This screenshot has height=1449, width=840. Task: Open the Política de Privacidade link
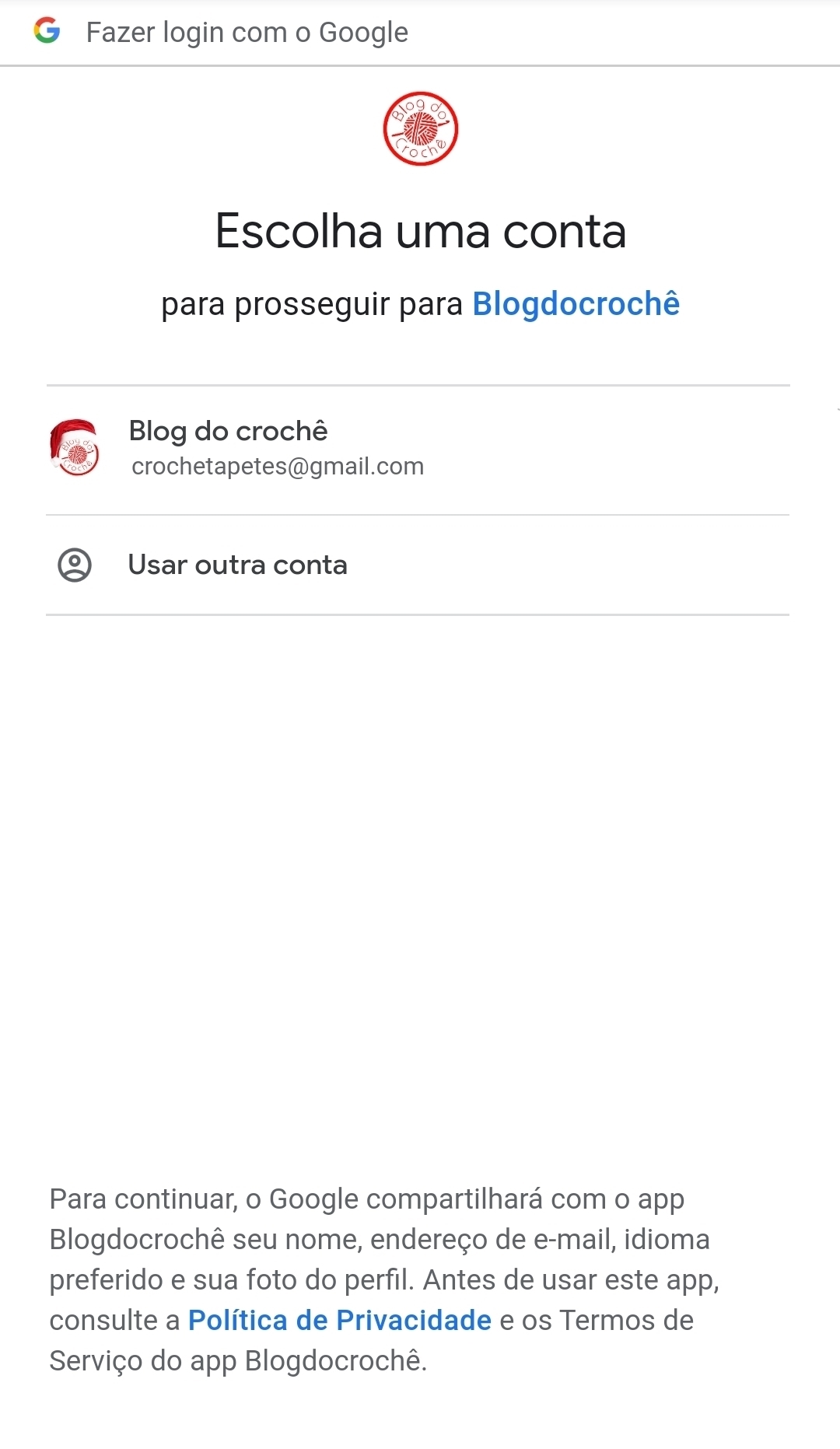point(340,1320)
